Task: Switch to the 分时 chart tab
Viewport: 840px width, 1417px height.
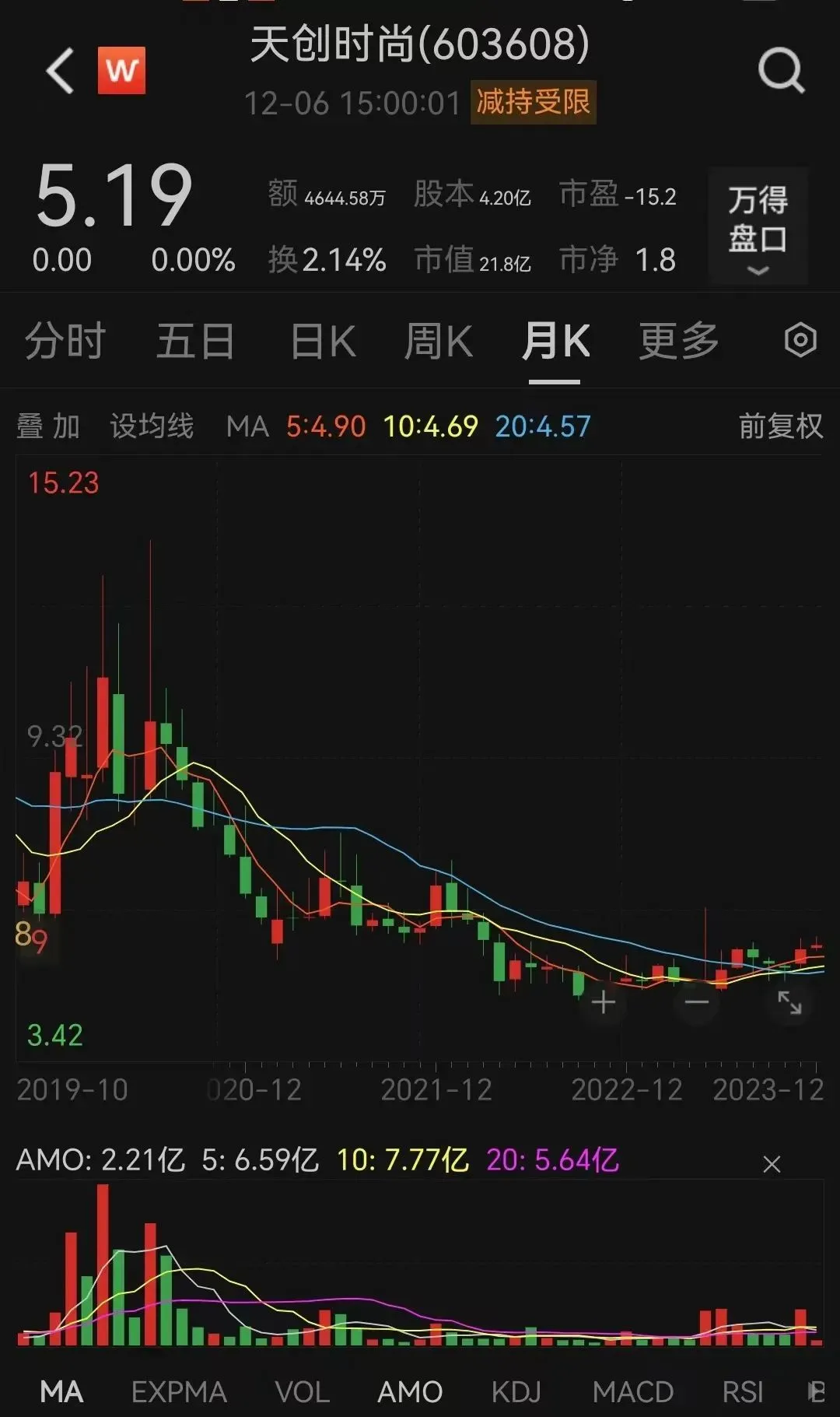Action: [65, 341]
